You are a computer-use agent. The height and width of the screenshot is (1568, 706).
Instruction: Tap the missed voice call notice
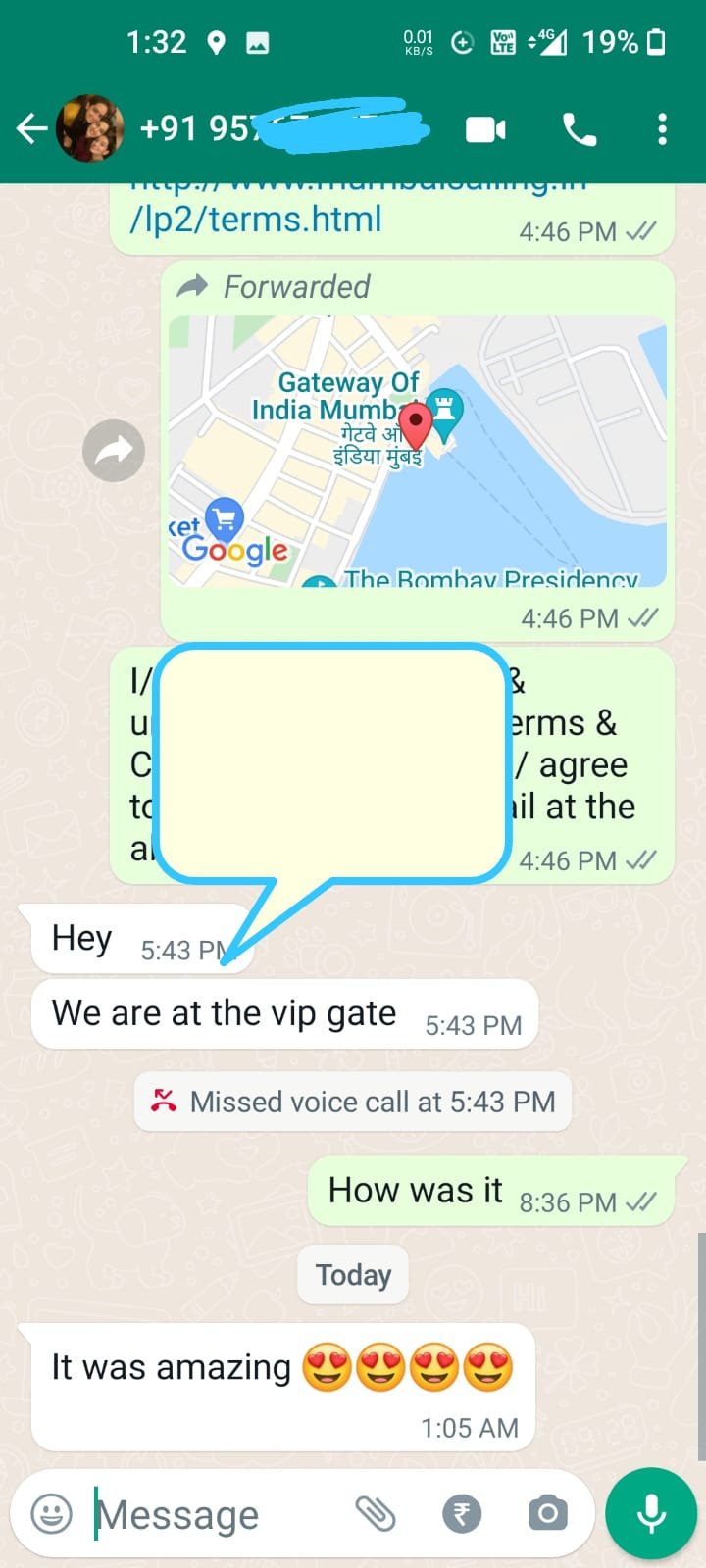point(353,1102)
